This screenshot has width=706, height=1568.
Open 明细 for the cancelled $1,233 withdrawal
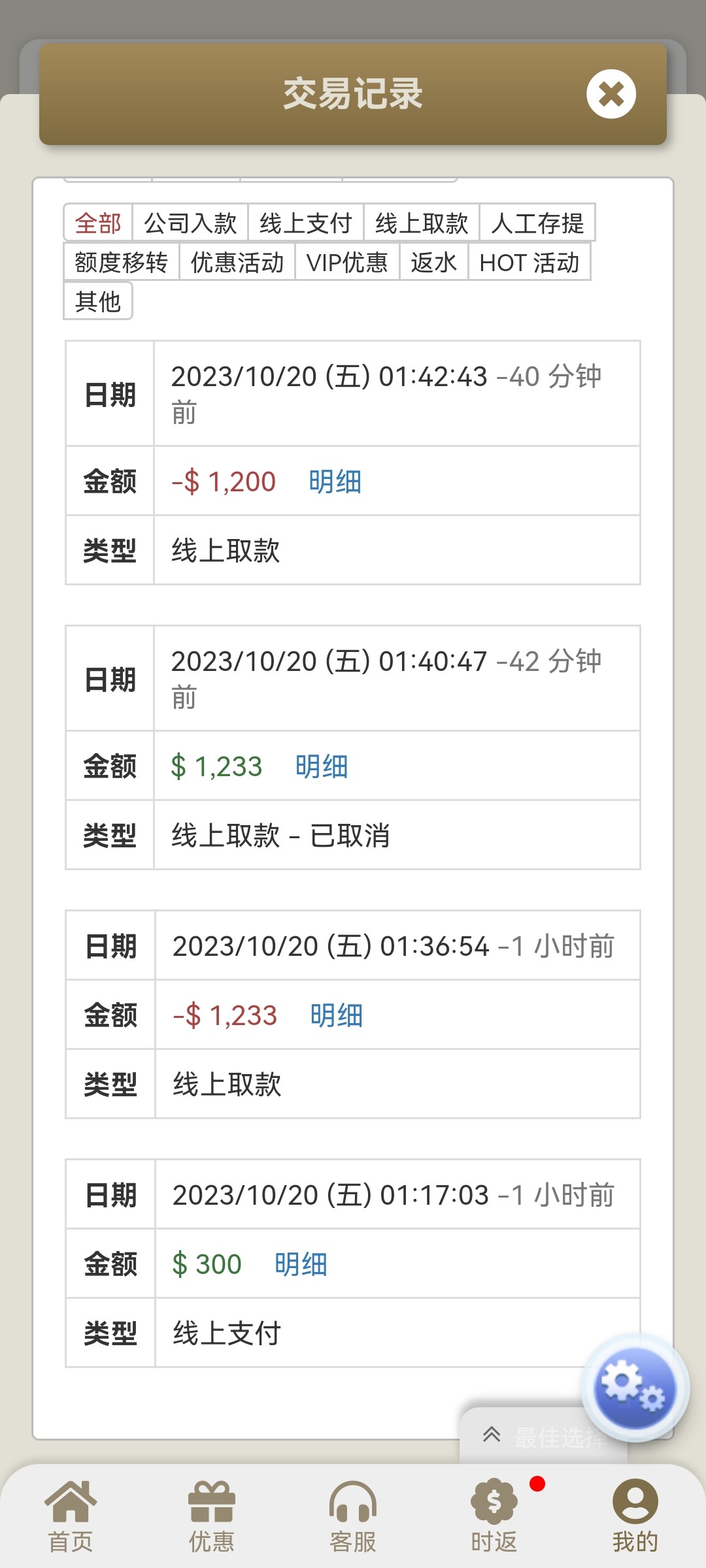click(x=322, y=766)
